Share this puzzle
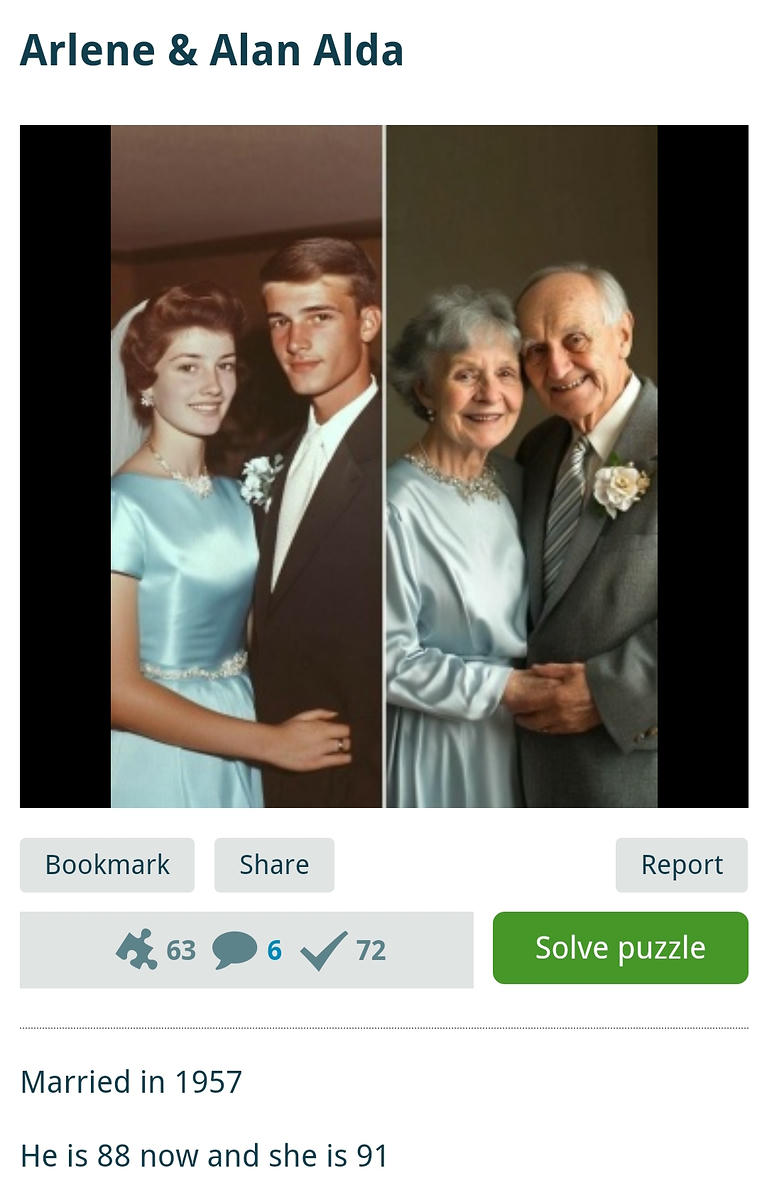 point(274,865)
